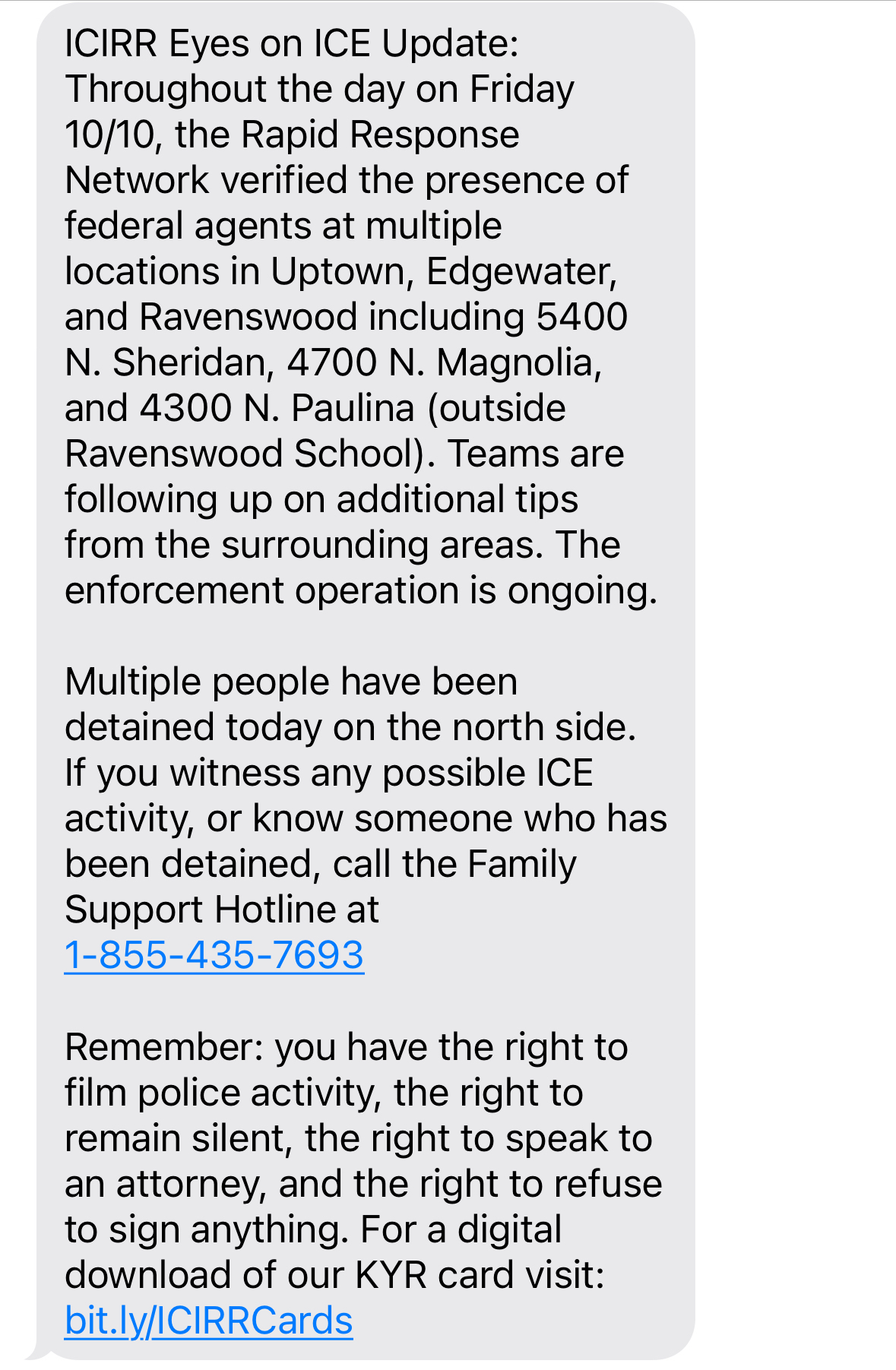Open the bit.ly/ICIRRCards link

click(x=208, y=1321)
